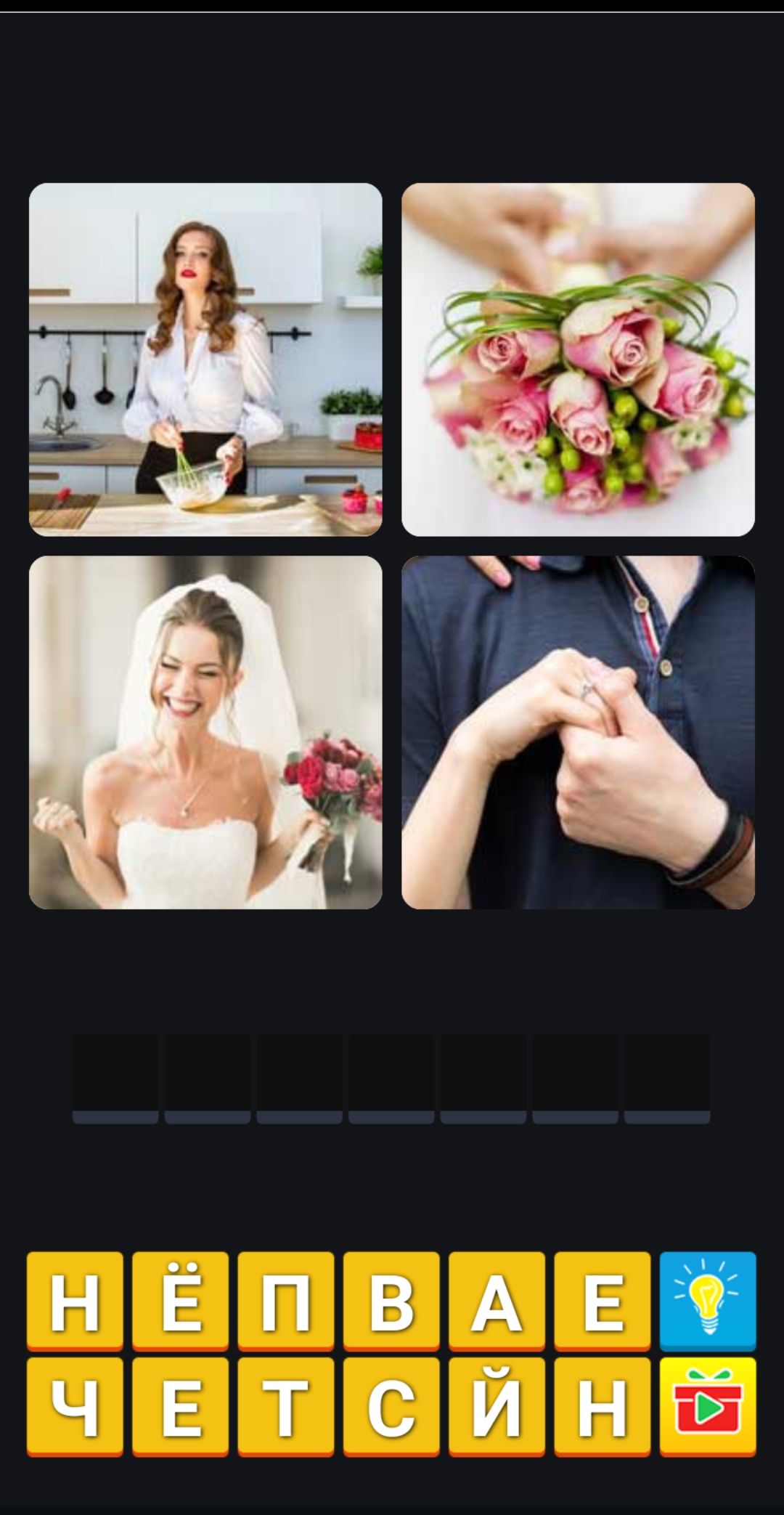The height and width of the screenshot is (1515, 784).
Task: Enlarge the picture of hands with ring
Action: tap(578, 732)
